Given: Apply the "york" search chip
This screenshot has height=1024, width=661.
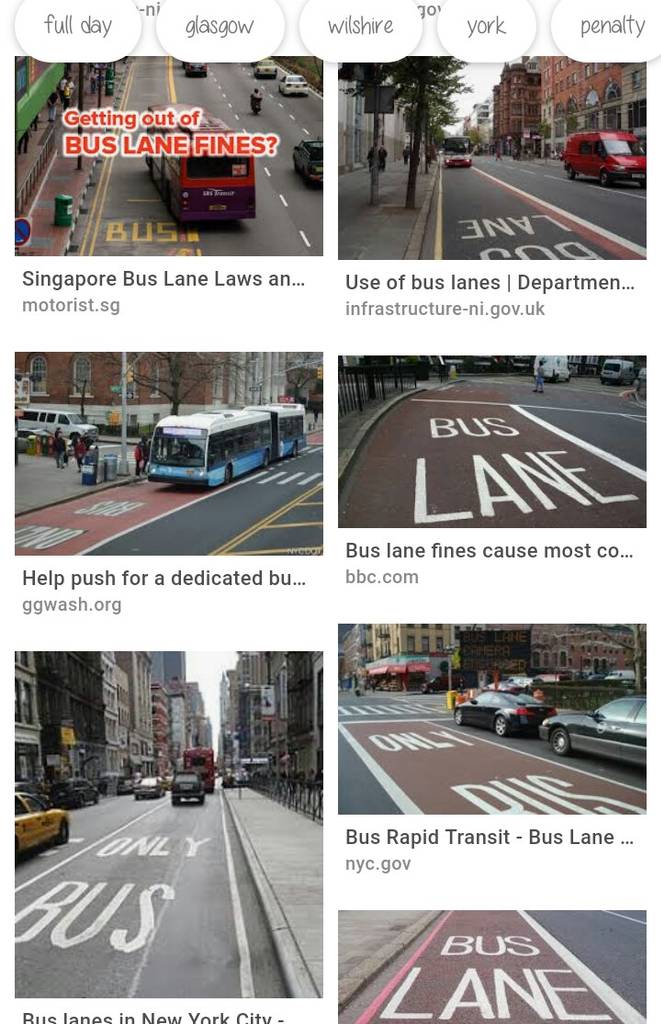Looking at the screenshot, I should point(486,27).
